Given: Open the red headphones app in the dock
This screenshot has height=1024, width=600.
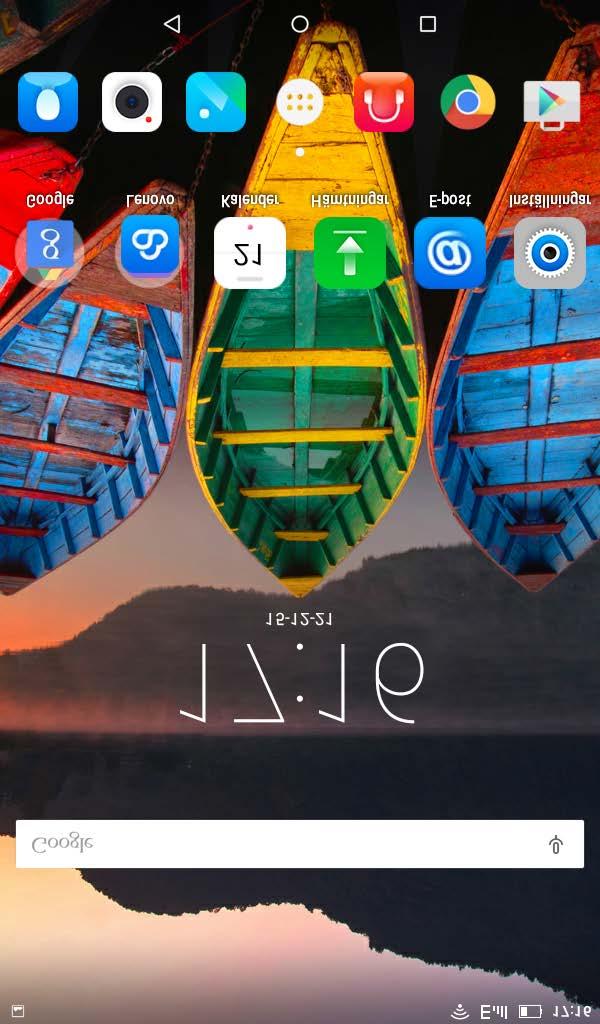Looking at the screenshot, I should coord(384,102).
